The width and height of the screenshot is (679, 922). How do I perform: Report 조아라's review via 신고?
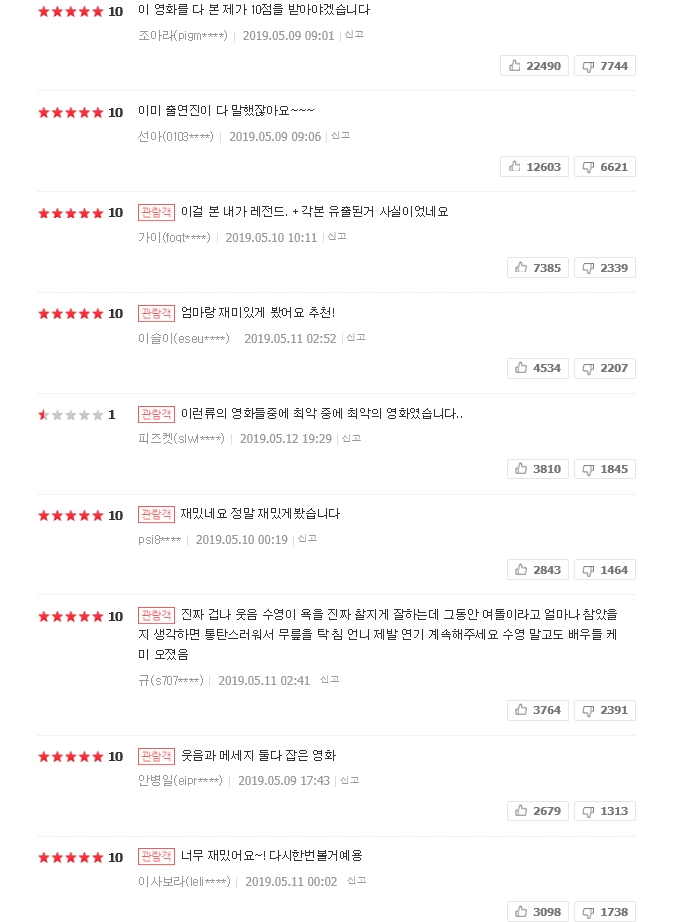pos(353,35)
